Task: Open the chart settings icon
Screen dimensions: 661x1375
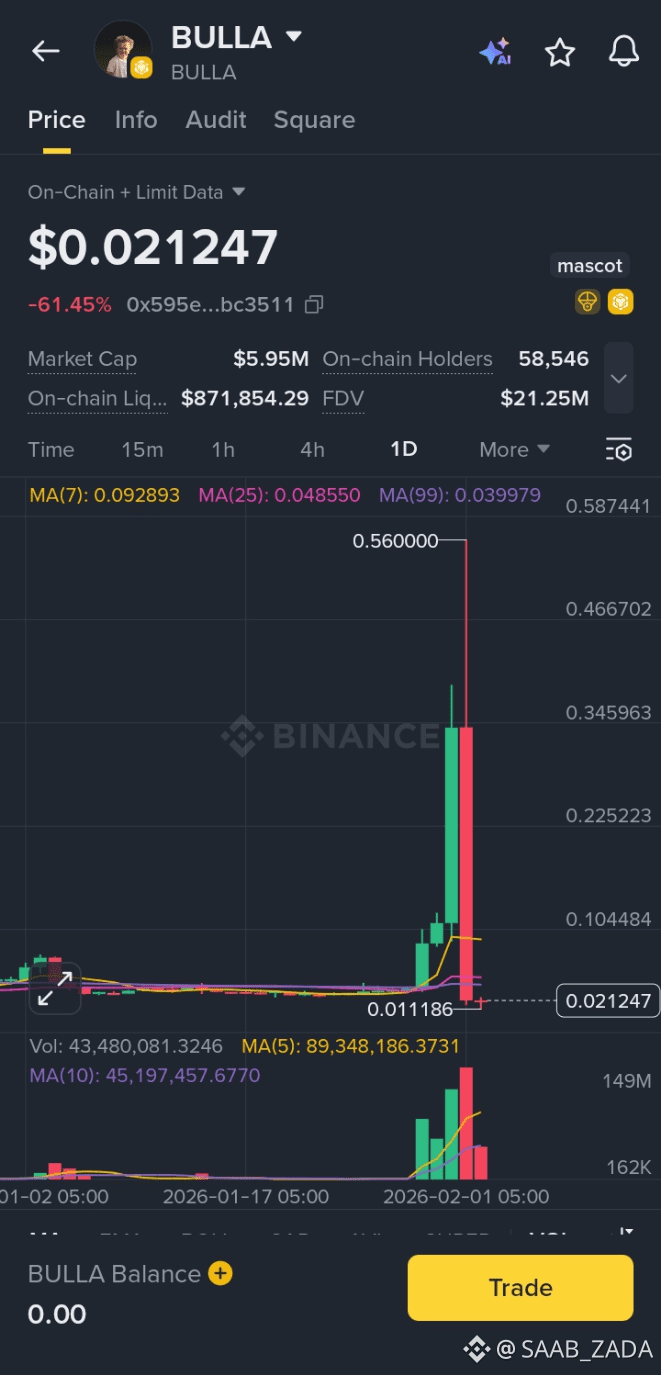Action: [619, 450]
